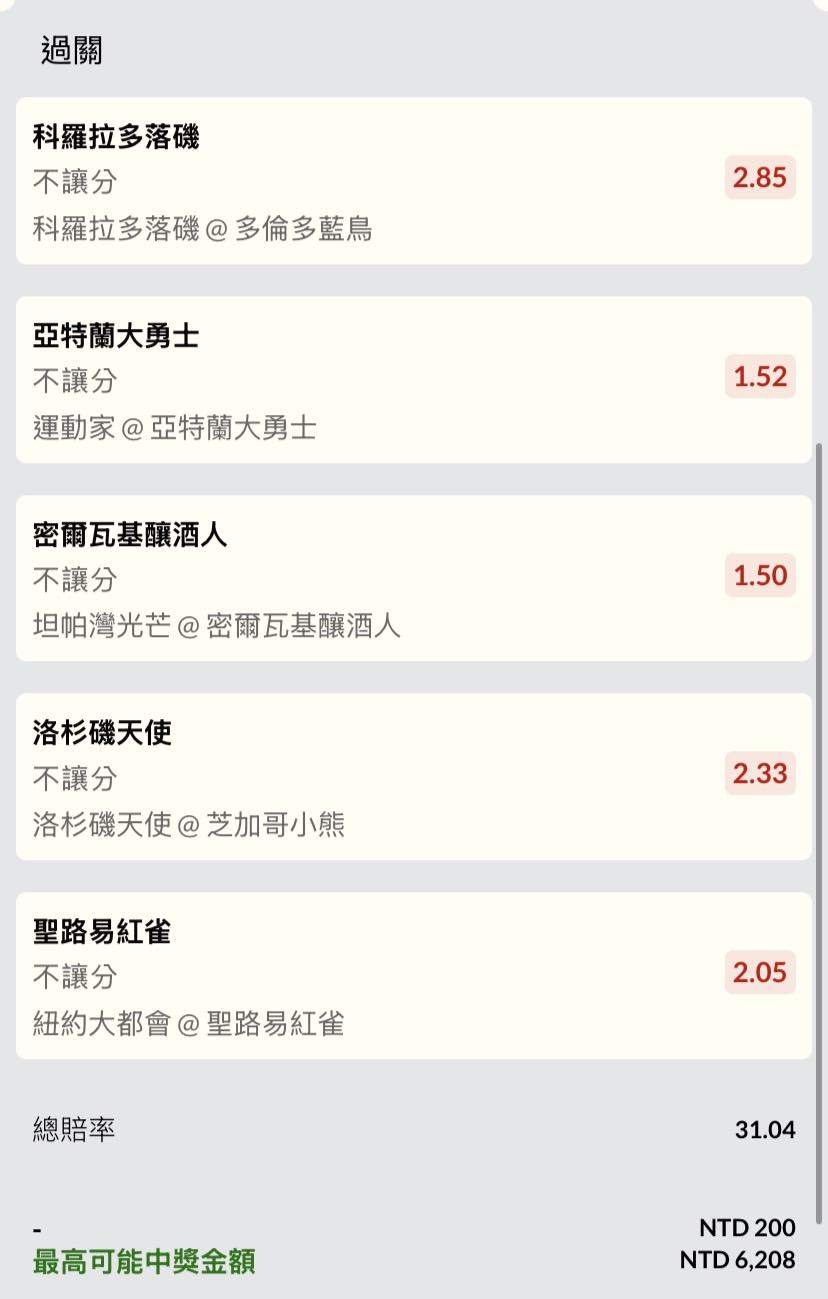Open the 洛杉磯天使 bet card
Screen dimensions: 828x1299
(x=413, y=777)
